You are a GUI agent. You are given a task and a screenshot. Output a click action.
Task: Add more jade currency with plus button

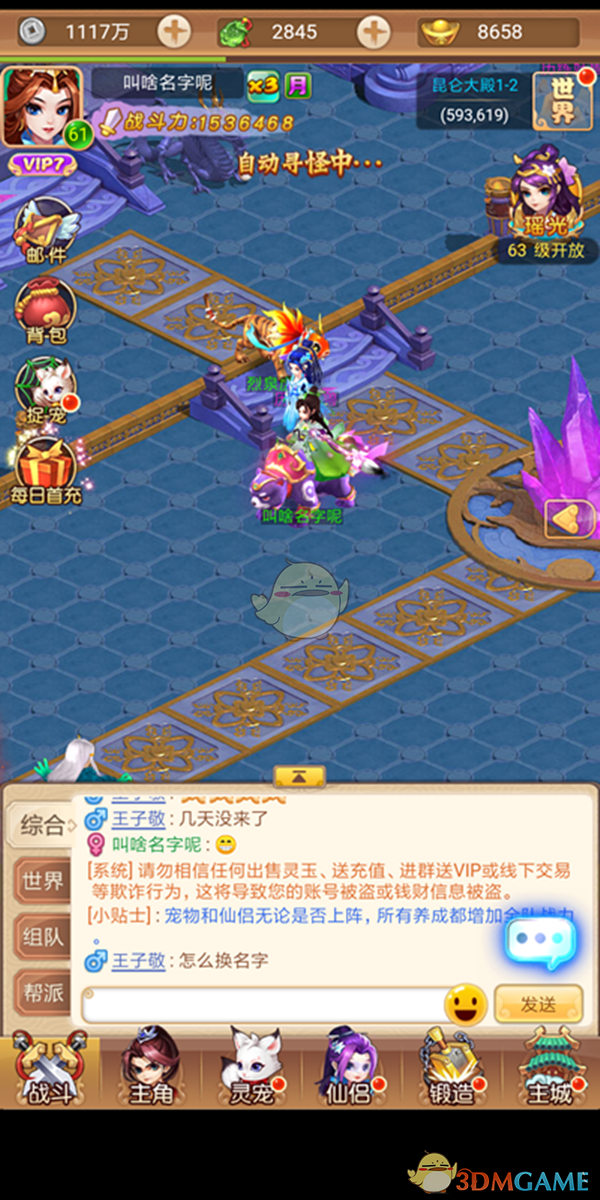[x=373, y=32]
